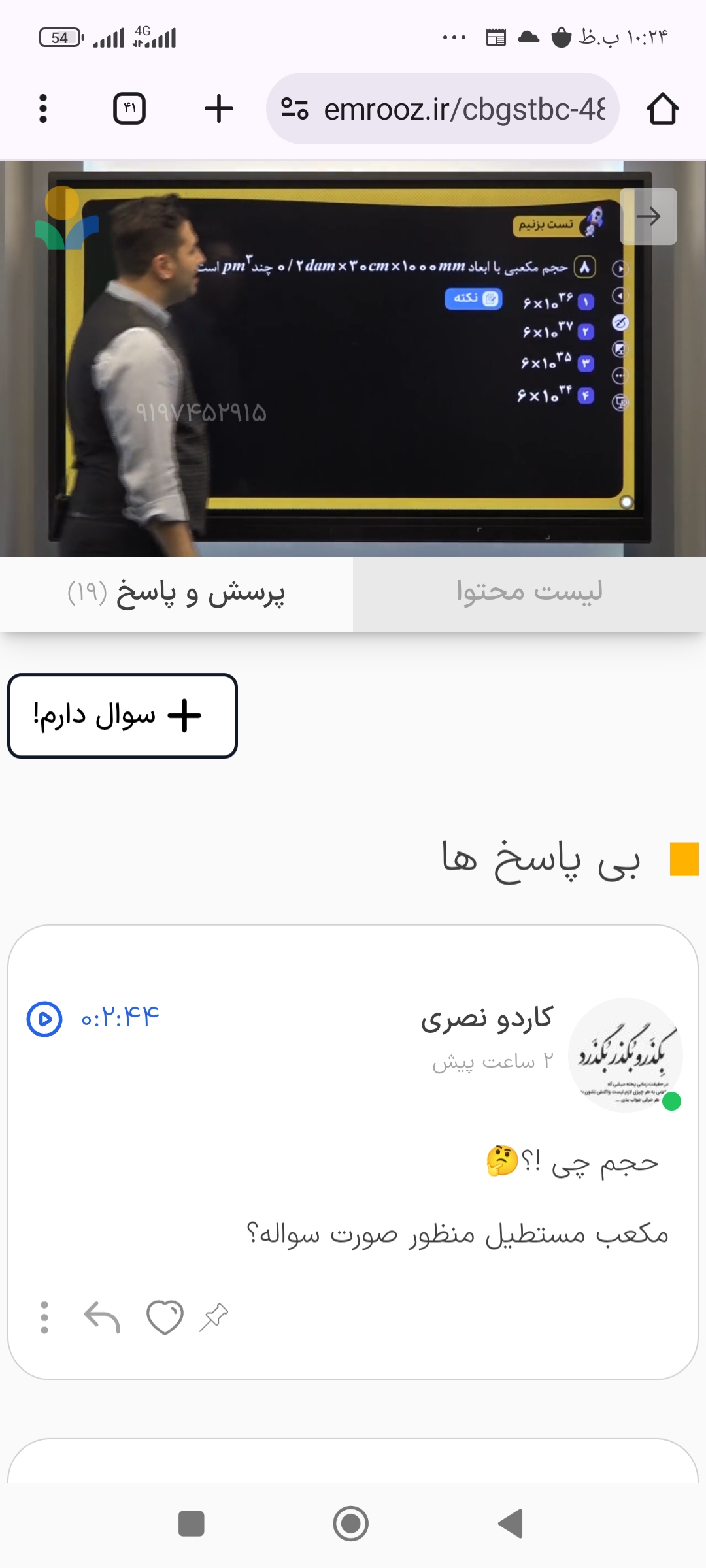The image size is (706, 1568).
Task: Tap the emrooz.ir address bar
Action: [458, 109]
